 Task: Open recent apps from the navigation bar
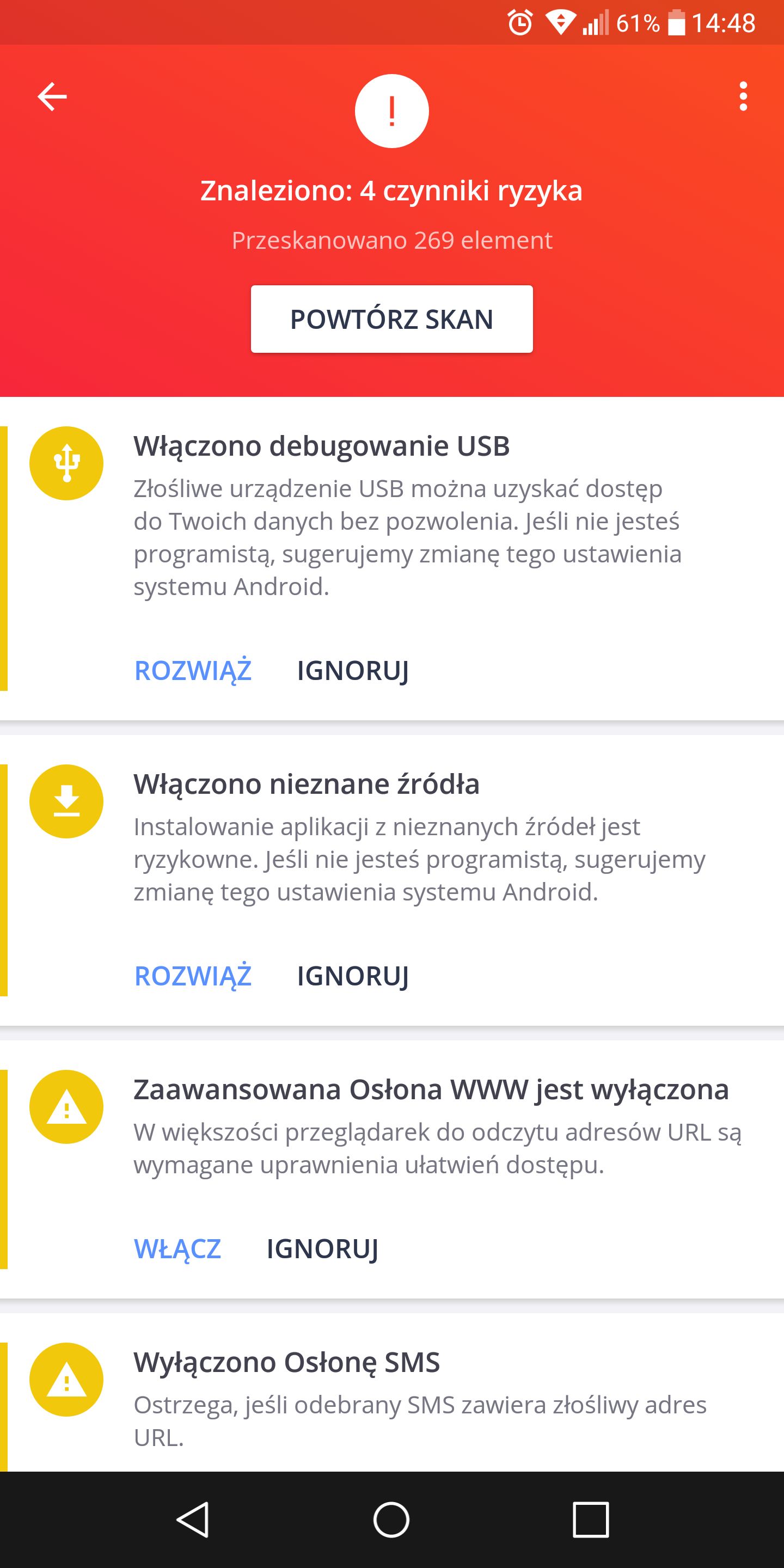pyautogui.click(x=590, y=1520)
